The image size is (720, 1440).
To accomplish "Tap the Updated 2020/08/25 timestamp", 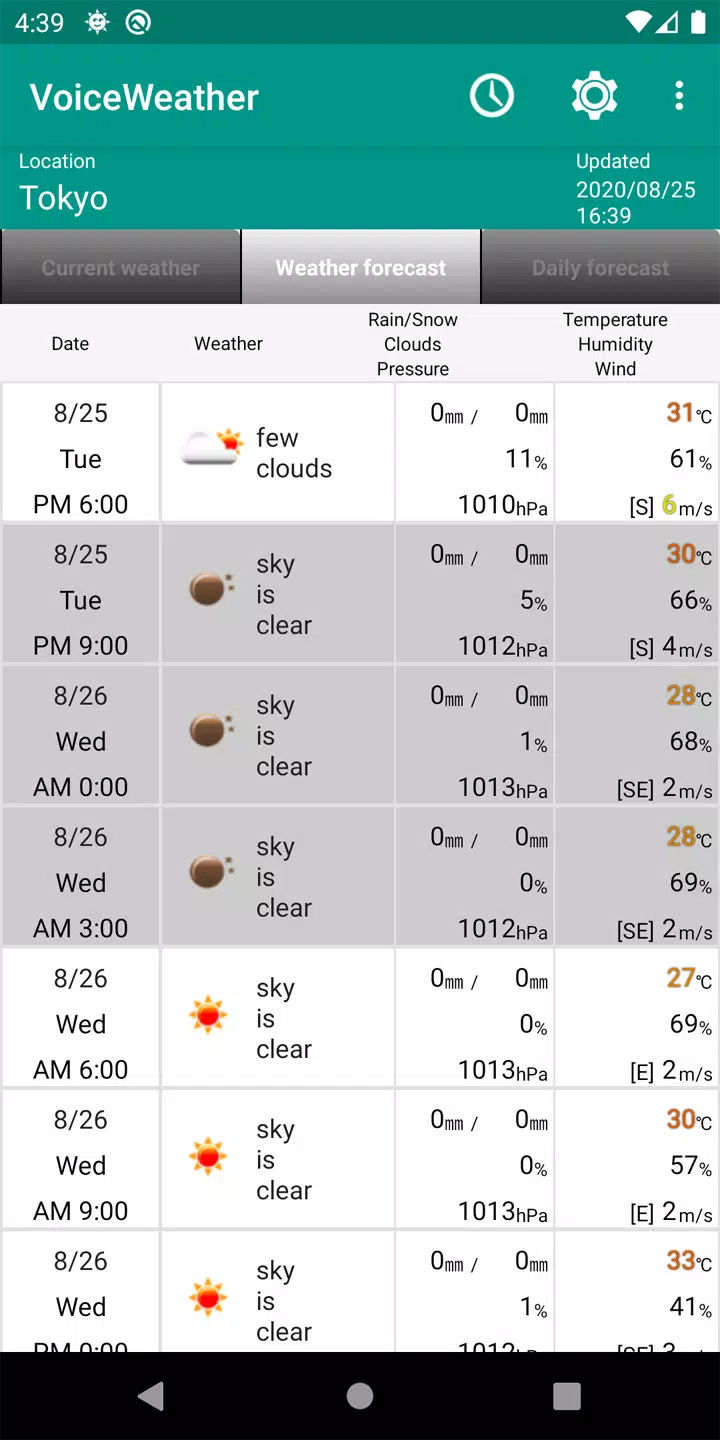I will click(x=635, y=190).
